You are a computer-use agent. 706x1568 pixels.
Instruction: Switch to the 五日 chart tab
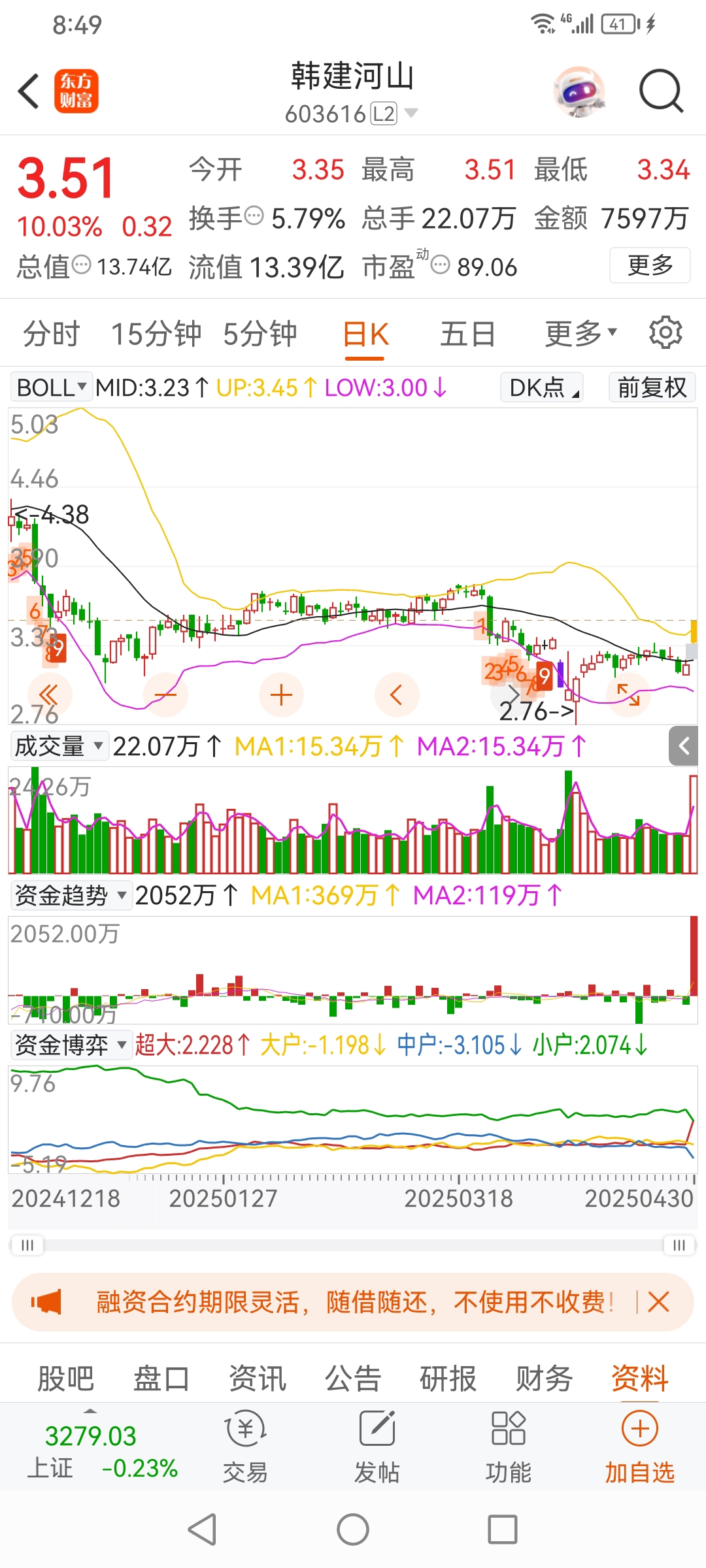pyautogui.click(x=467, y=334)
